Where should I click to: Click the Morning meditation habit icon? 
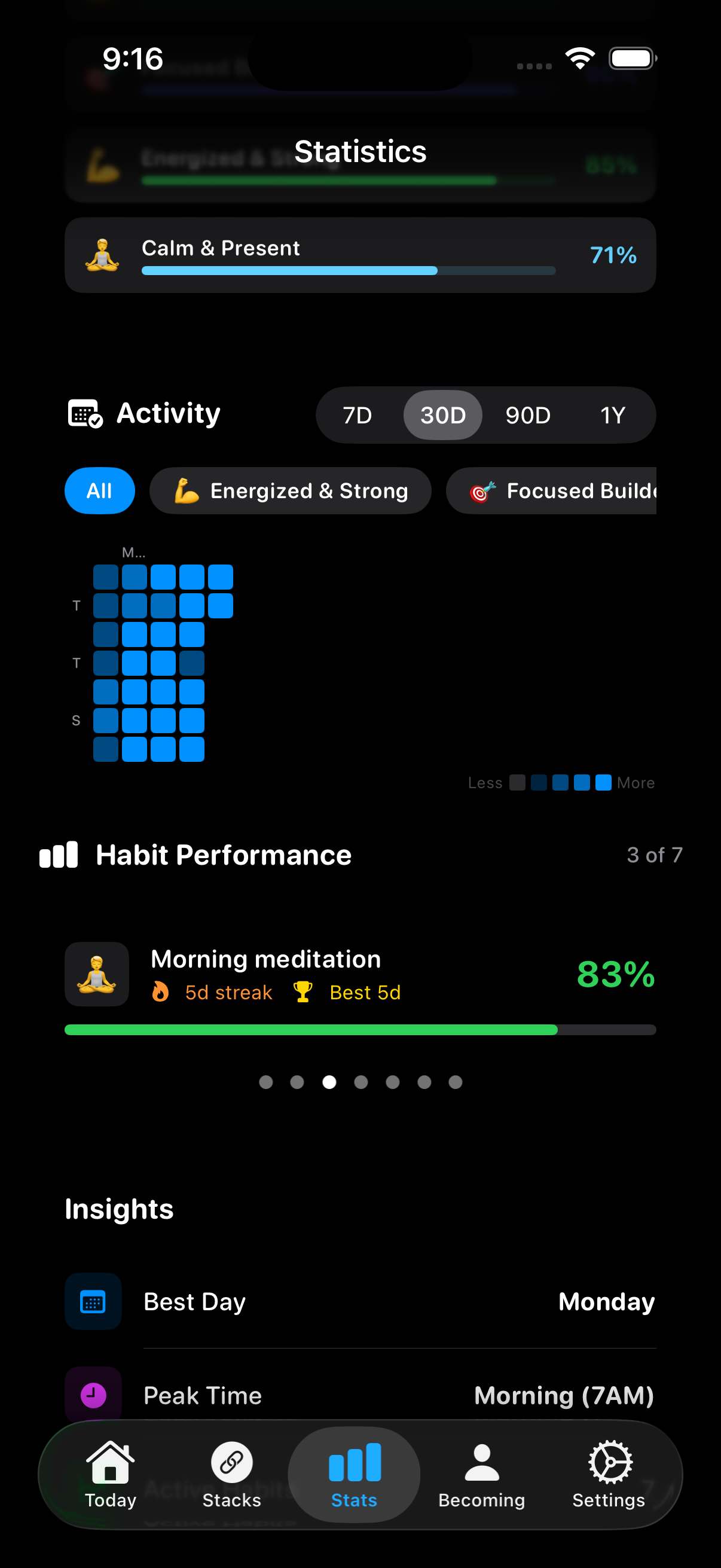click(97, 975)
